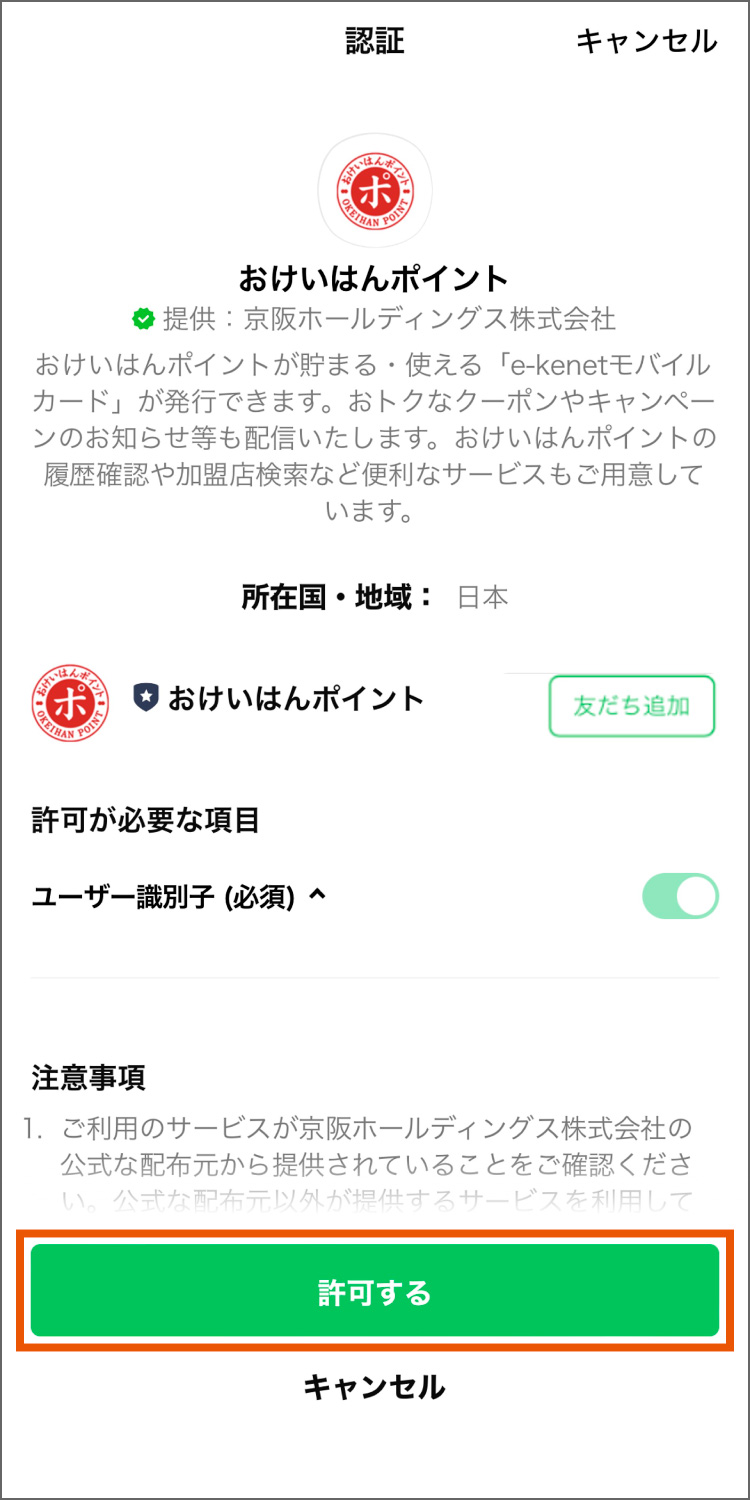
Task: Toggle the ユーザー識別子 switch
Action: 680,896
